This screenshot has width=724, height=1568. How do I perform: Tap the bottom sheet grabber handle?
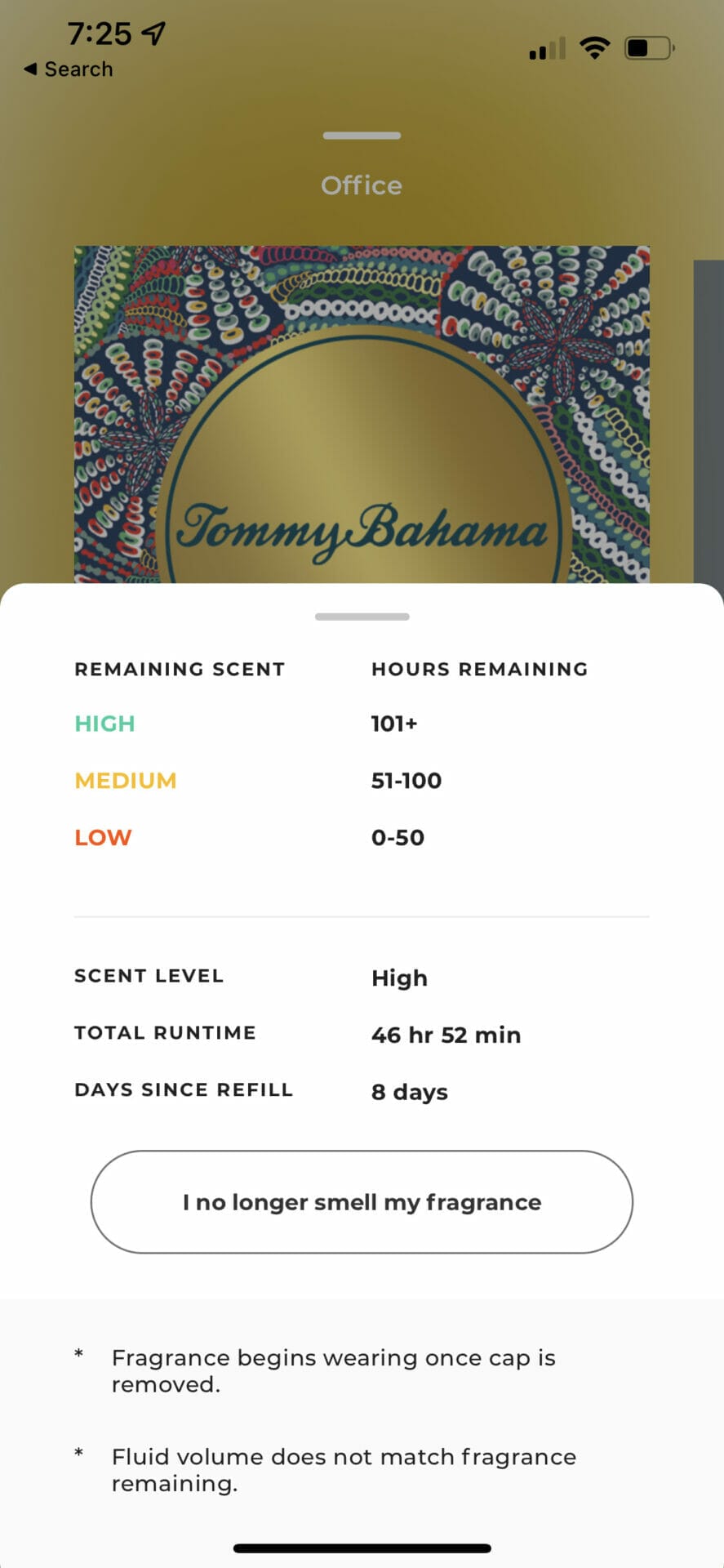tap(362, 617)
